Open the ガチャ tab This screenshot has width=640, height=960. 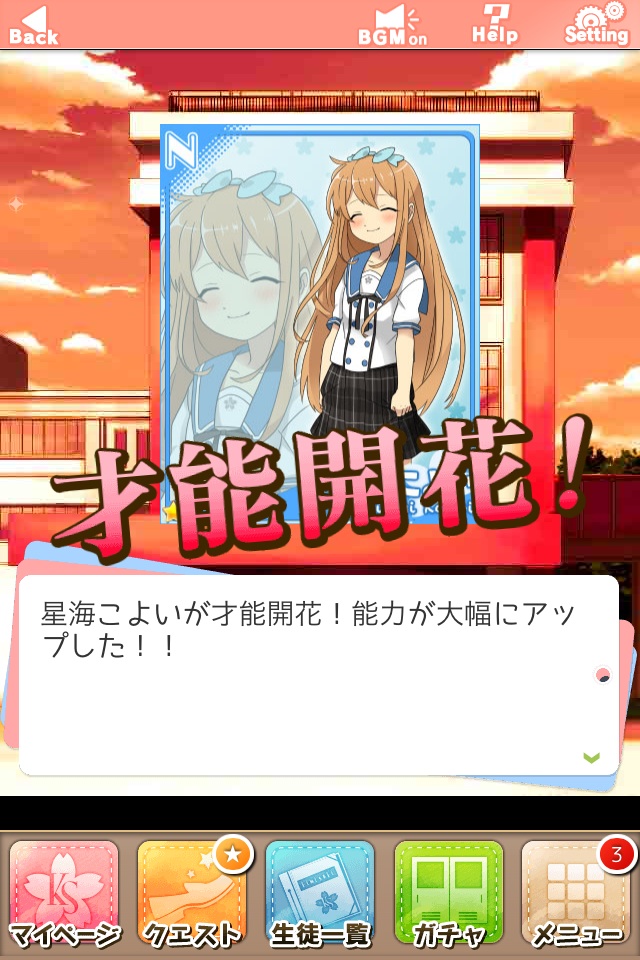[448, 893]
